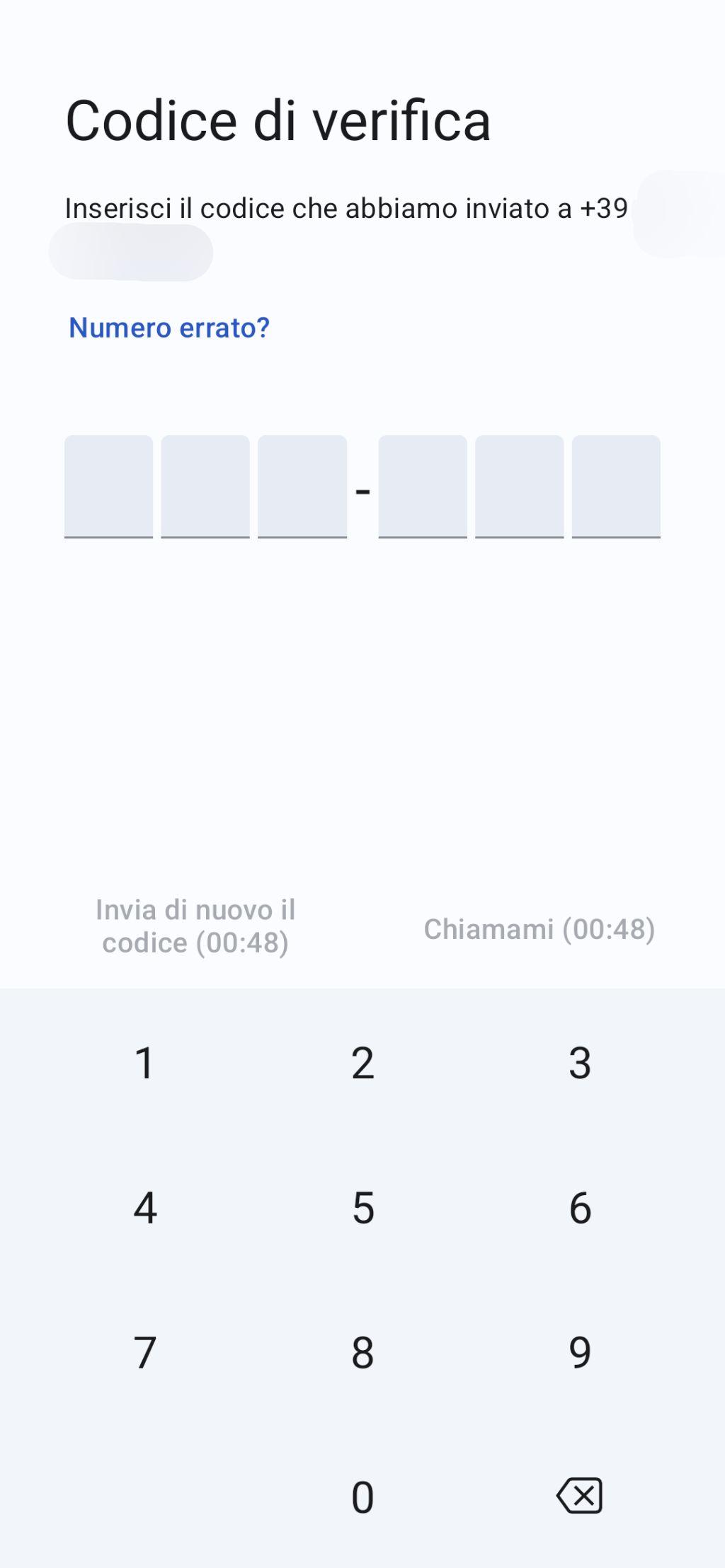Tap the 0 key
Screen dimensions: 725x1568
pos(362,1497)
